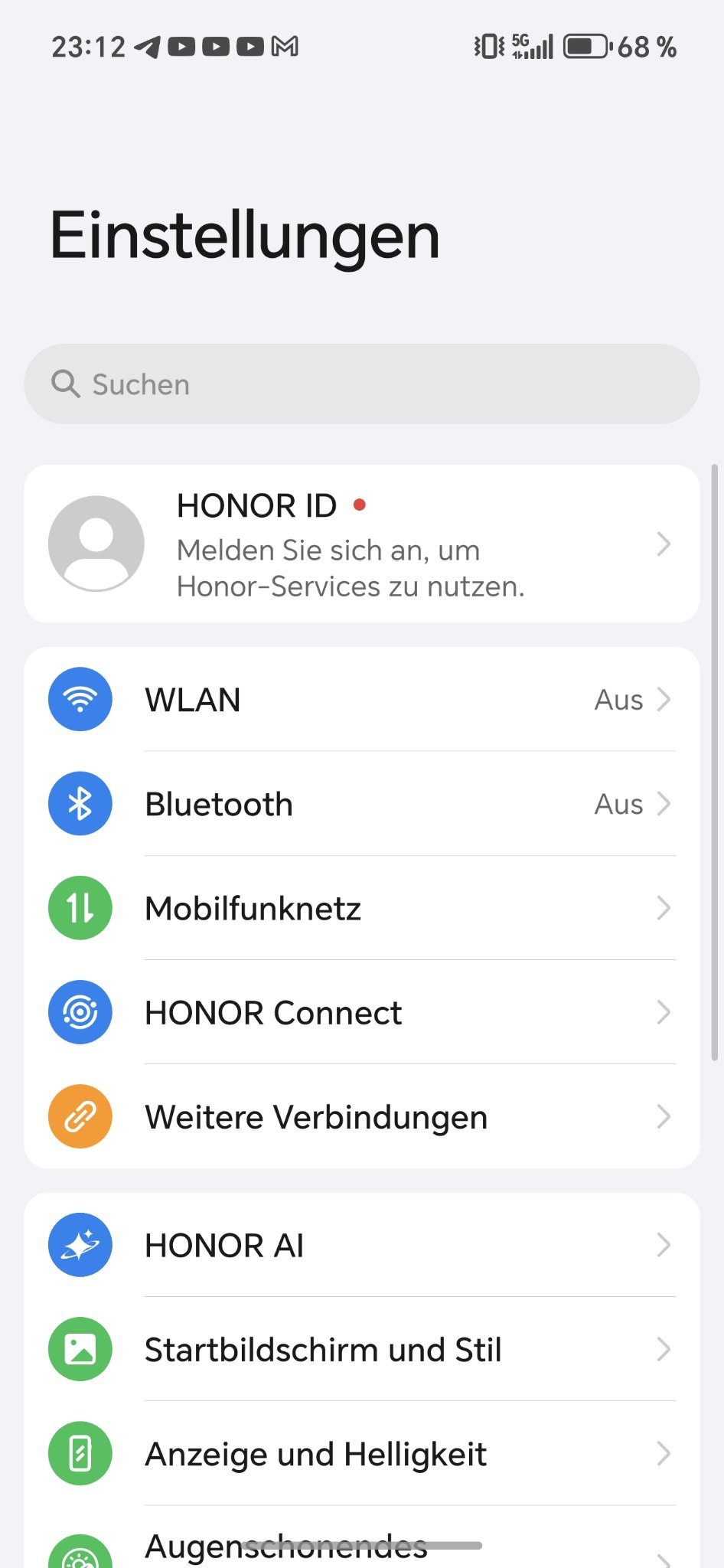Open WLAN settings
724x1568 pixels.
pyautogui.click(x=362, y=700)
